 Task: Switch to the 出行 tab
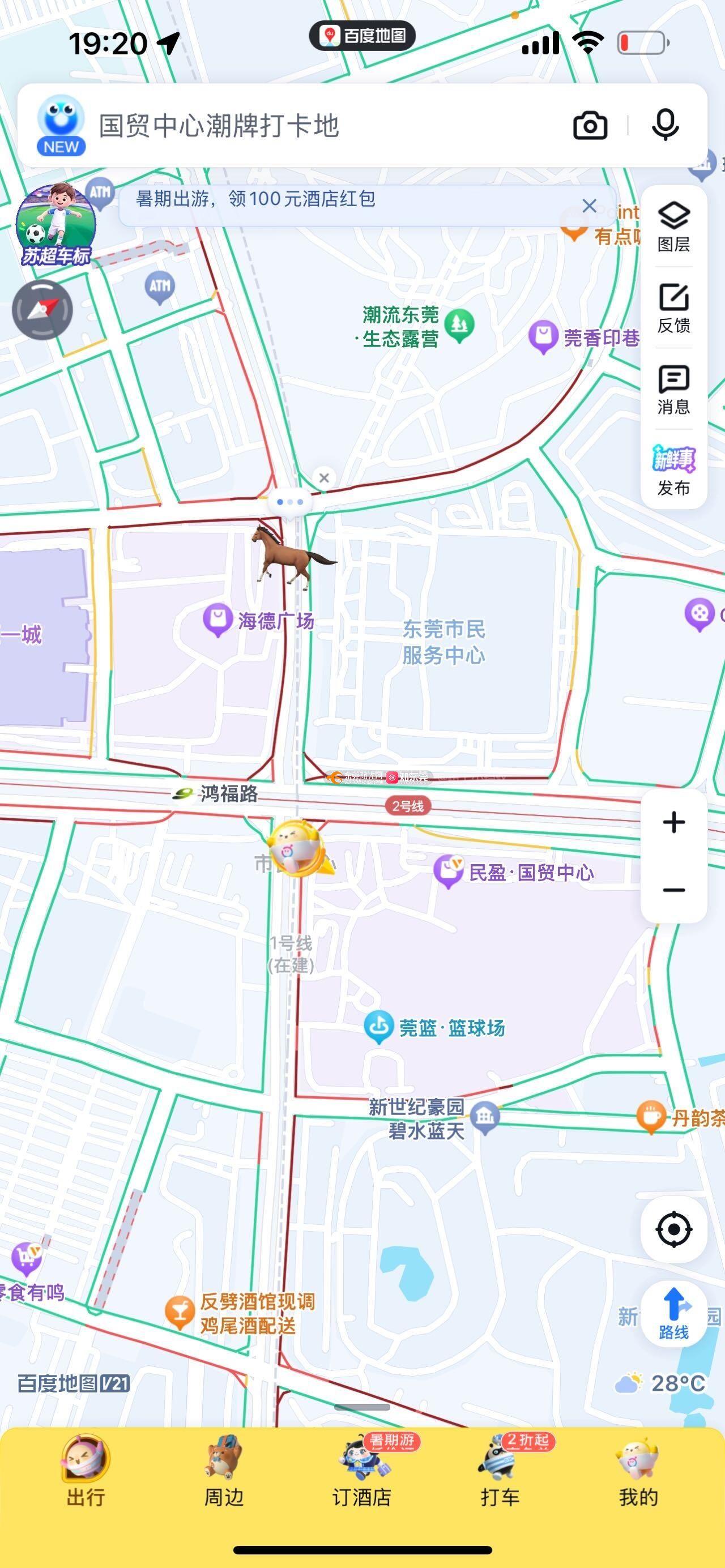coord(86,1469)
